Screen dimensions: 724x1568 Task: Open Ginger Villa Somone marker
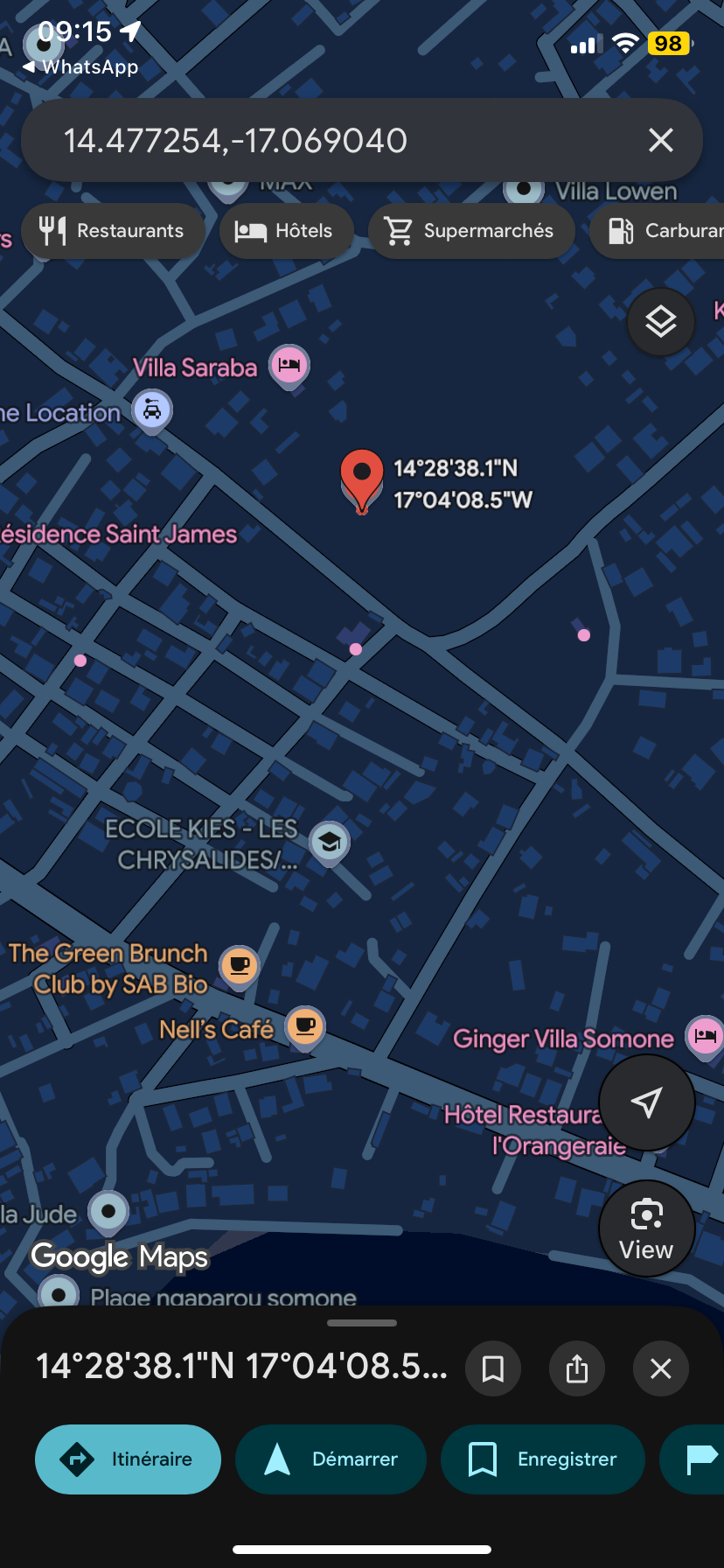(x=704, y=1036)
